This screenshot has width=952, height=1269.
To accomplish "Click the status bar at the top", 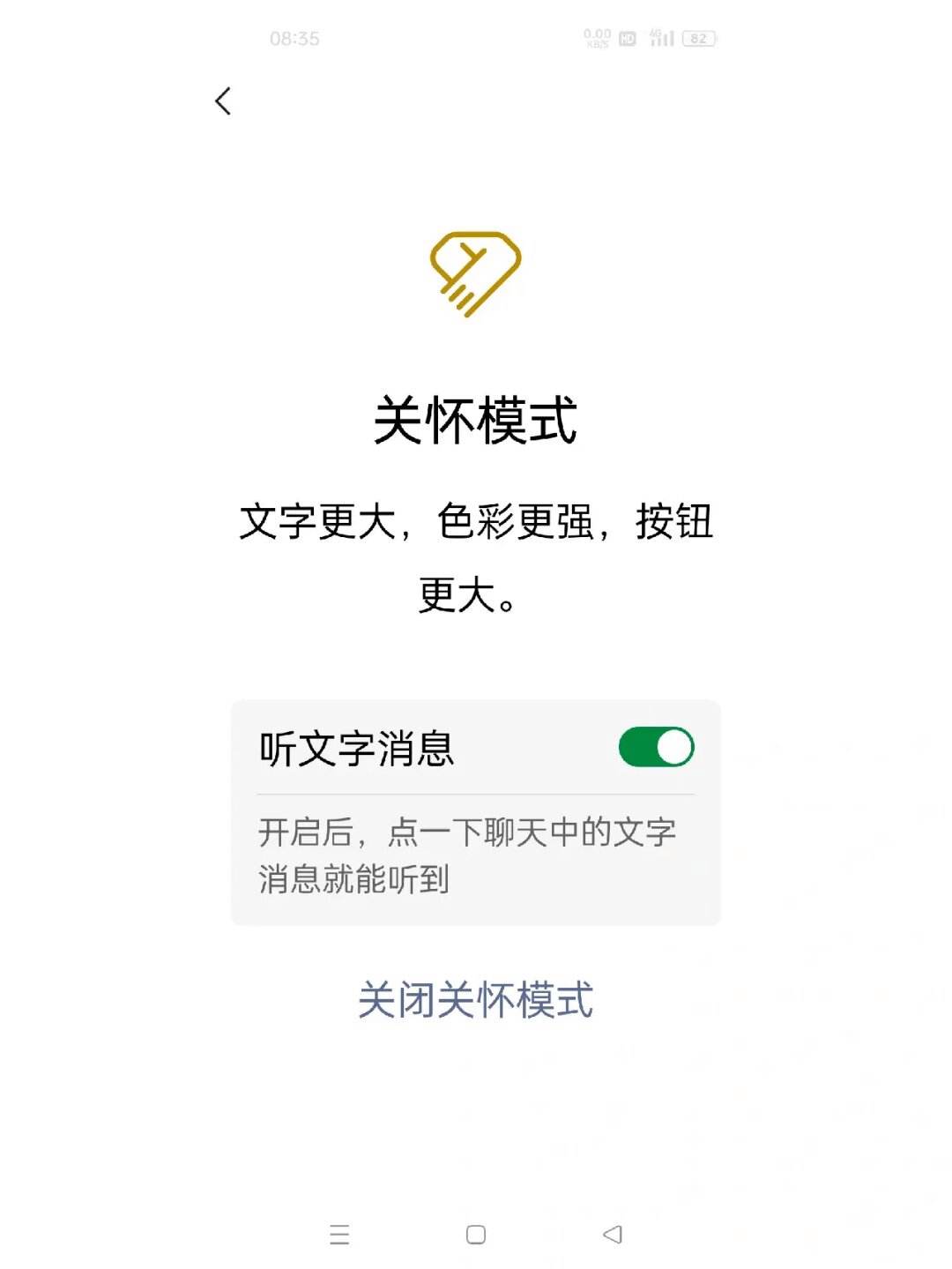I will (476, 37).
